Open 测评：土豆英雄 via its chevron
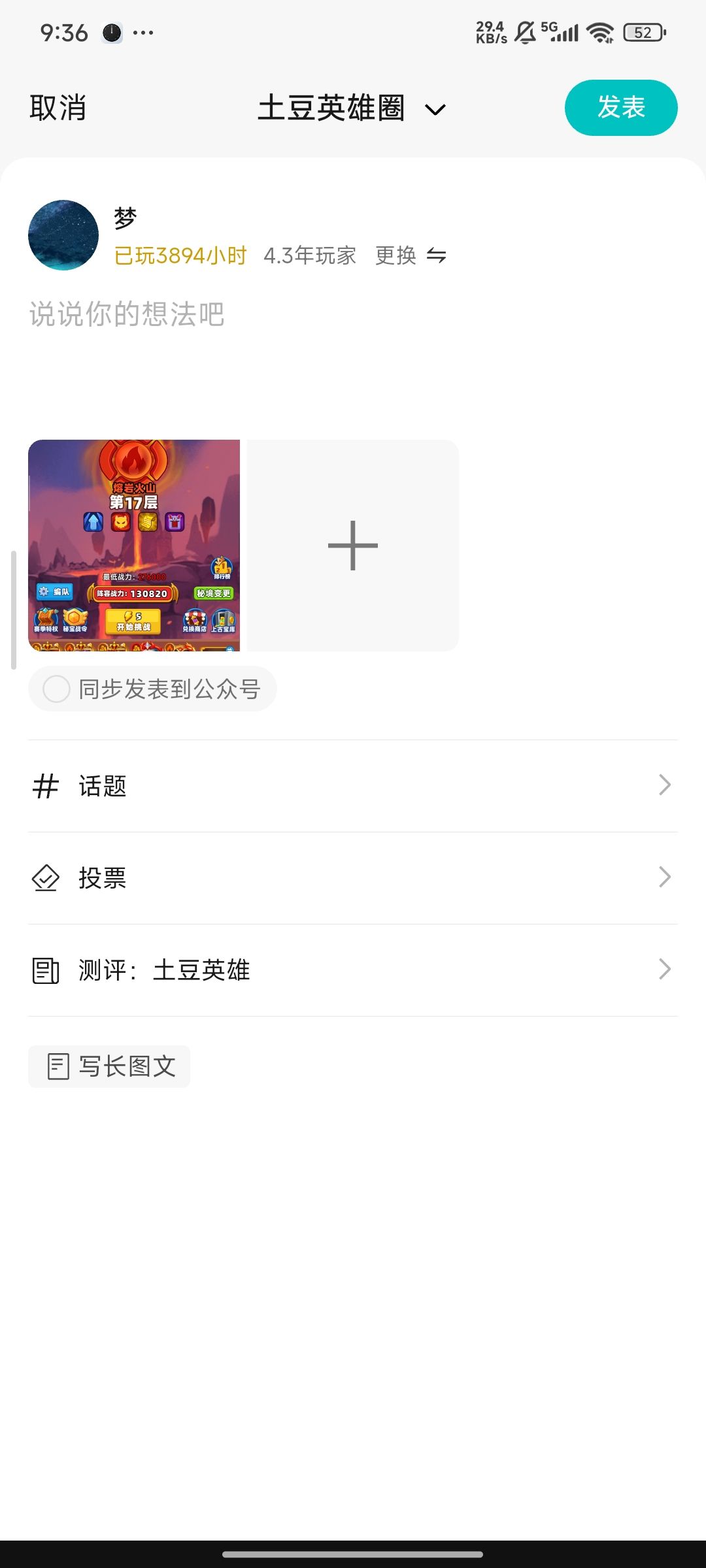This screenshot has height=1568, width=706. 665,970
